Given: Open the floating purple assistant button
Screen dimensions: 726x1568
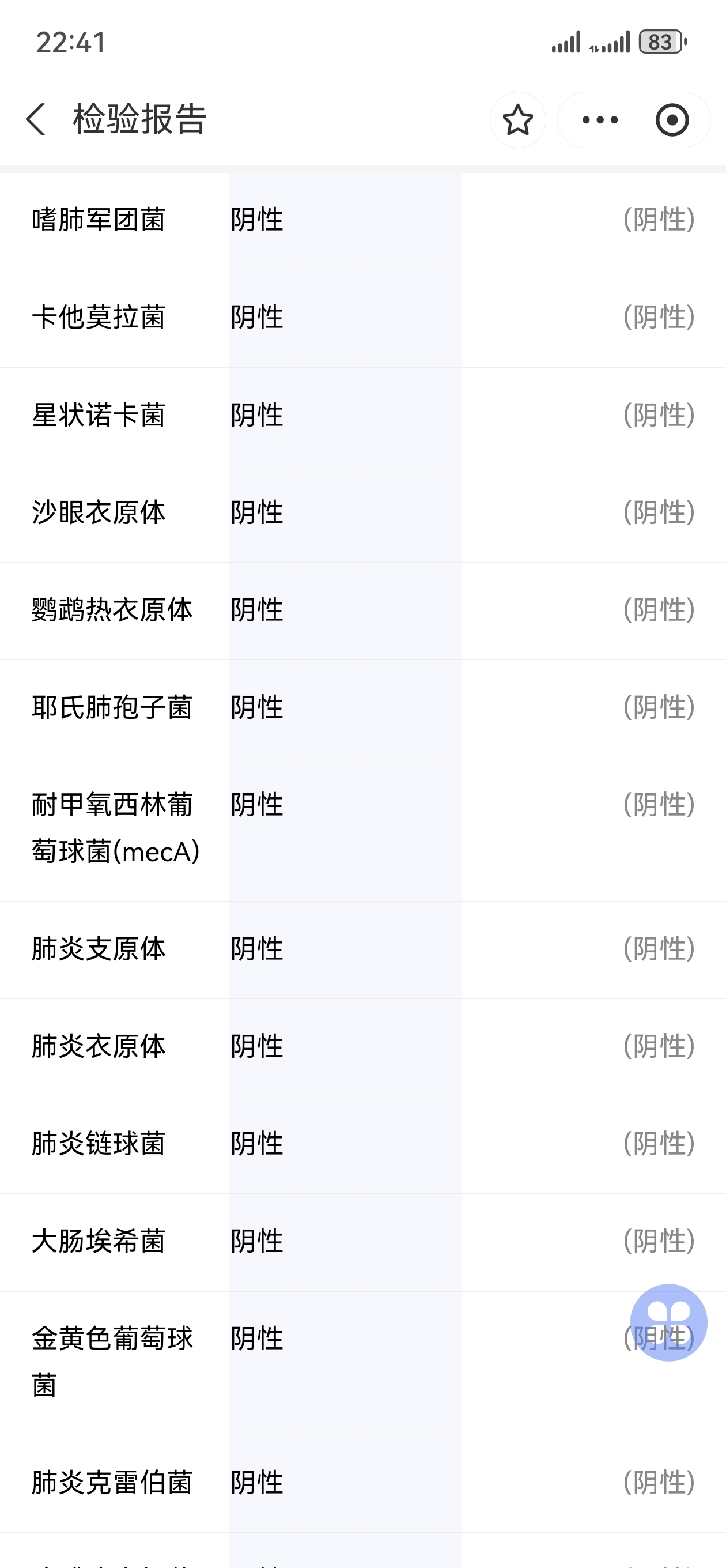Looking at the screenshot, I should [668, 1322].
